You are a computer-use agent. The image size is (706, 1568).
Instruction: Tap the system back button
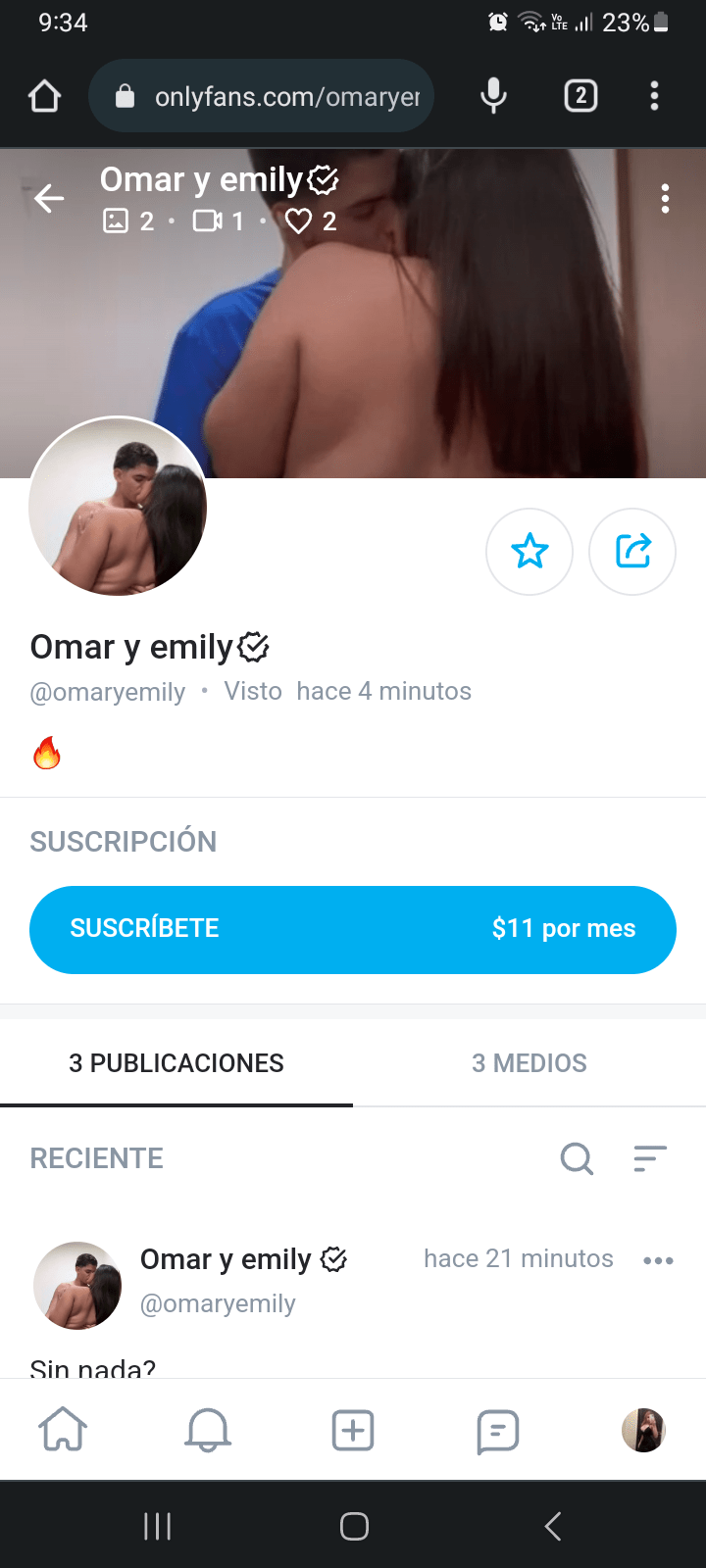pos(553,1526)
